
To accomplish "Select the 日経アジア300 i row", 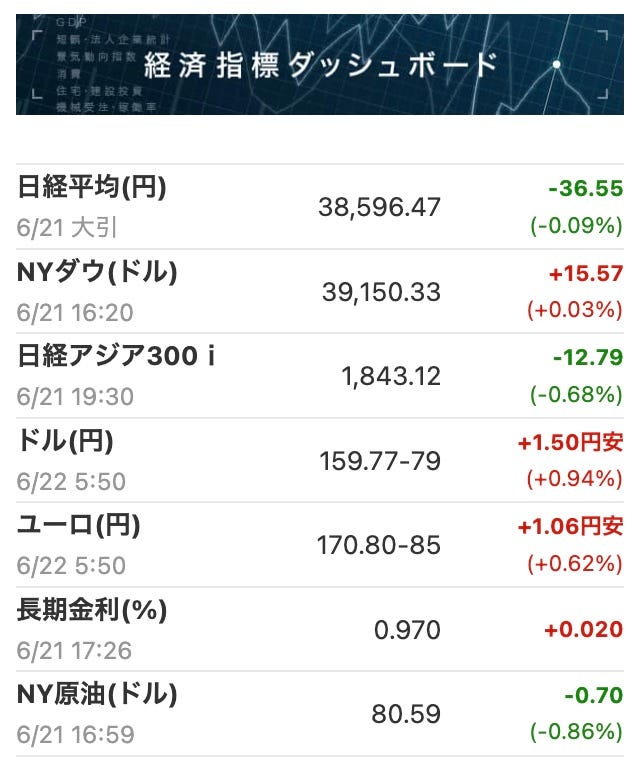I will 319,376.
